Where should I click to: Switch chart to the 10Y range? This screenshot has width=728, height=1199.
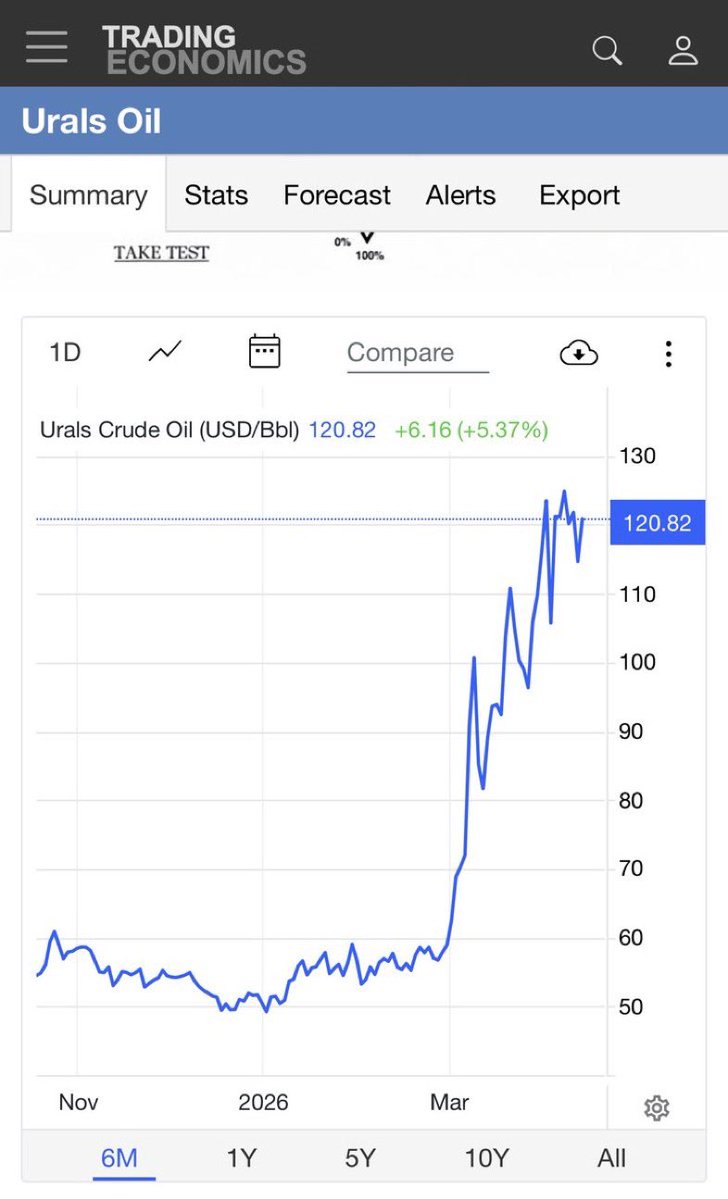pyautogui.click(x=487, y=1158)
